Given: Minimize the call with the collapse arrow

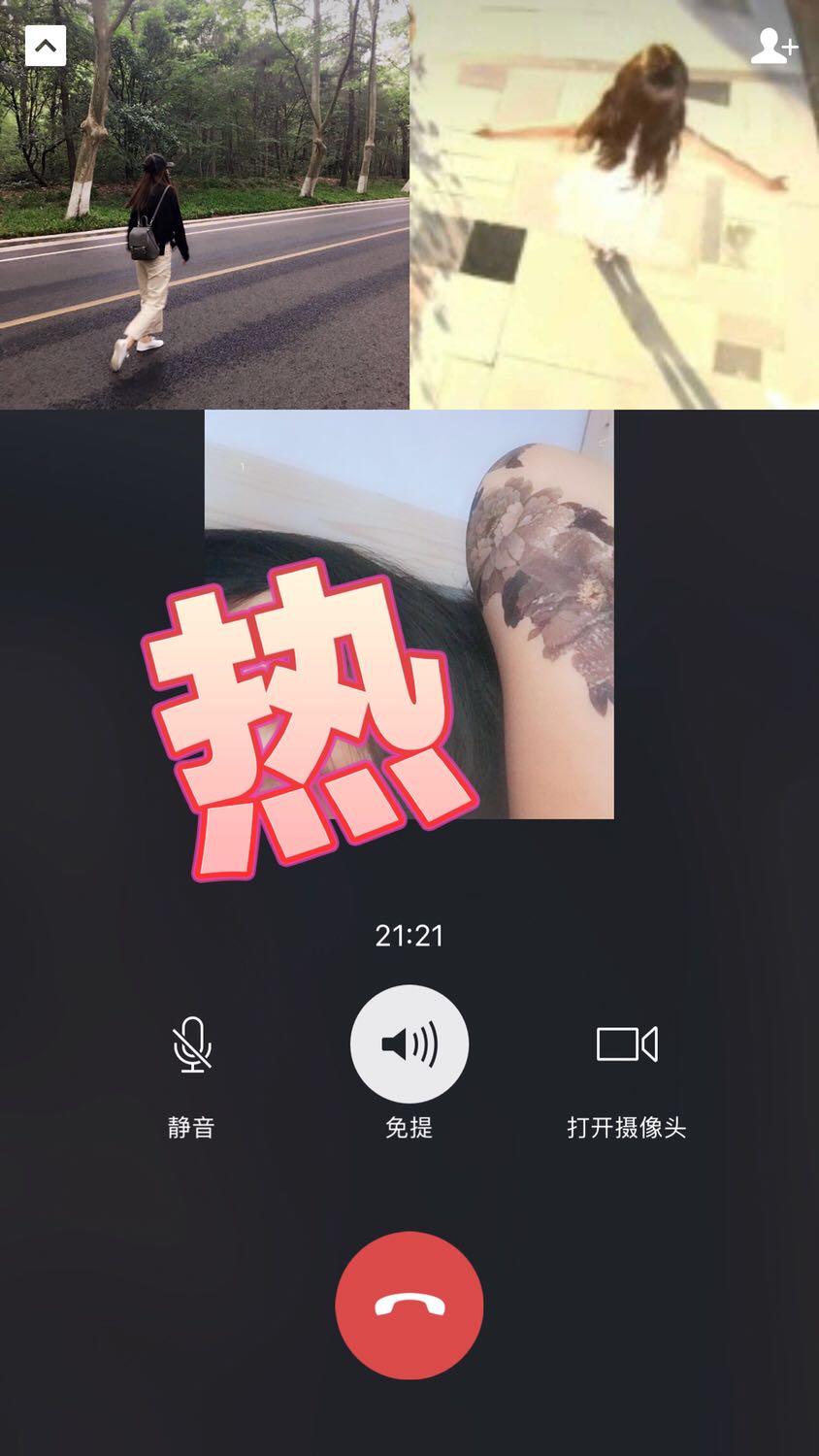Looking at the screenshot, I should tap(46, 46).
